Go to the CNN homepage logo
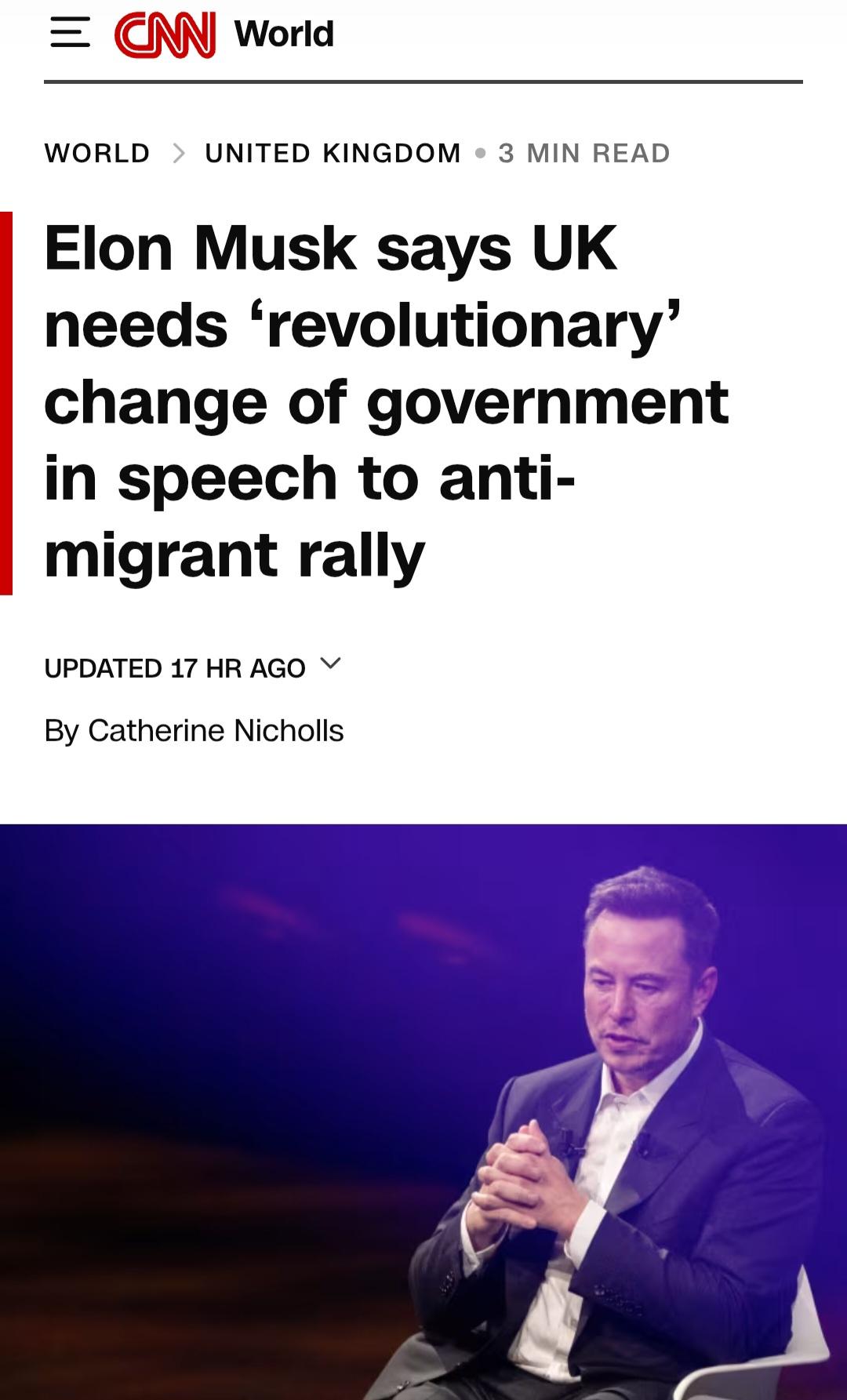This screenshot has height=1400, width=847. pyautogui.click(x=165, y=35)
